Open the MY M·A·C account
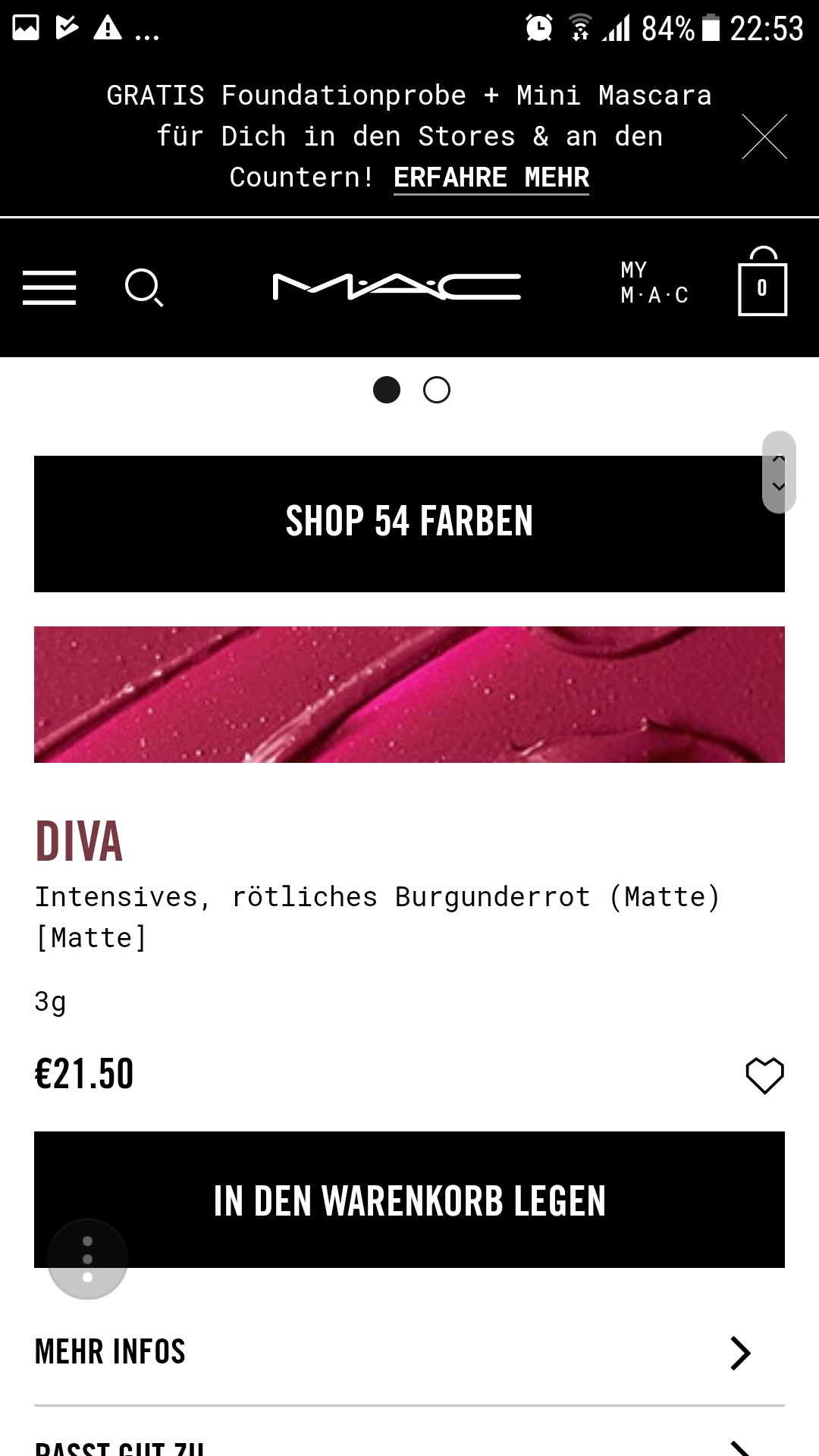 click(x=654, y=283)
